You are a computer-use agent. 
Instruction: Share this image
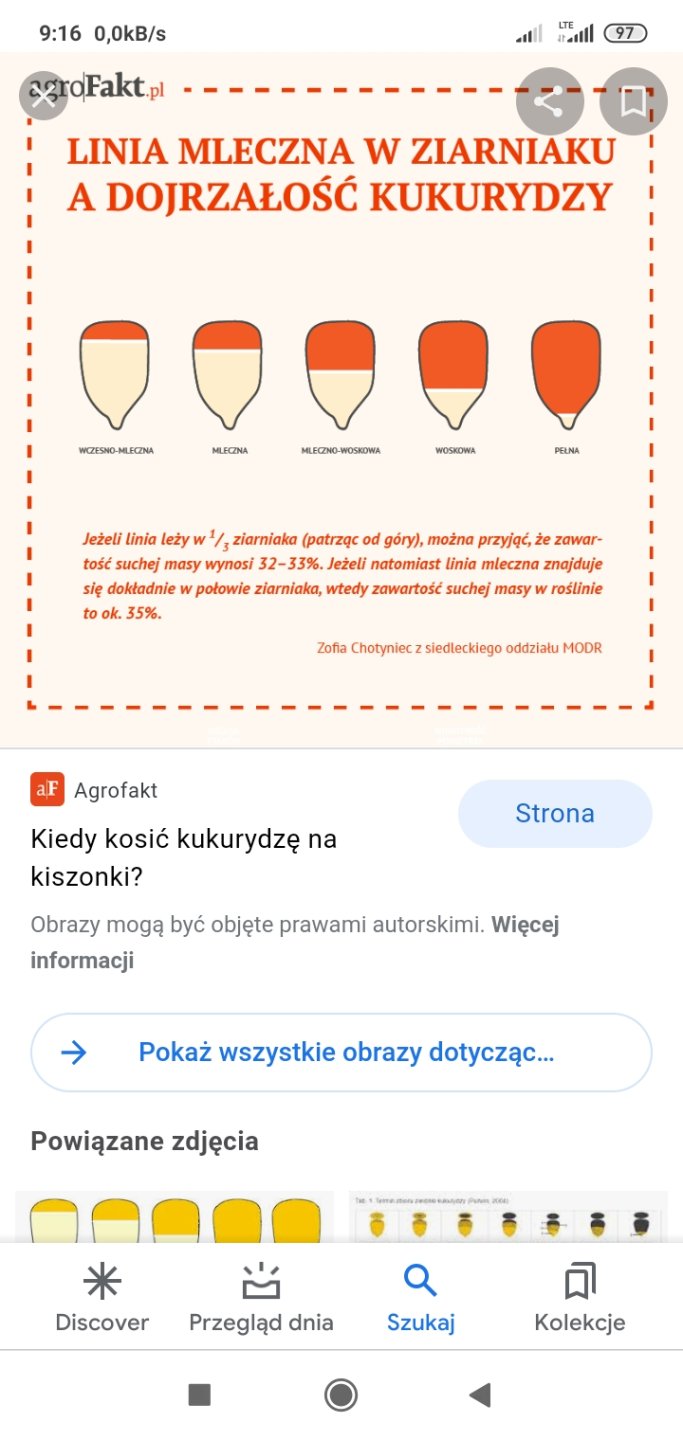pyautogui.click(x=549, y=101)
